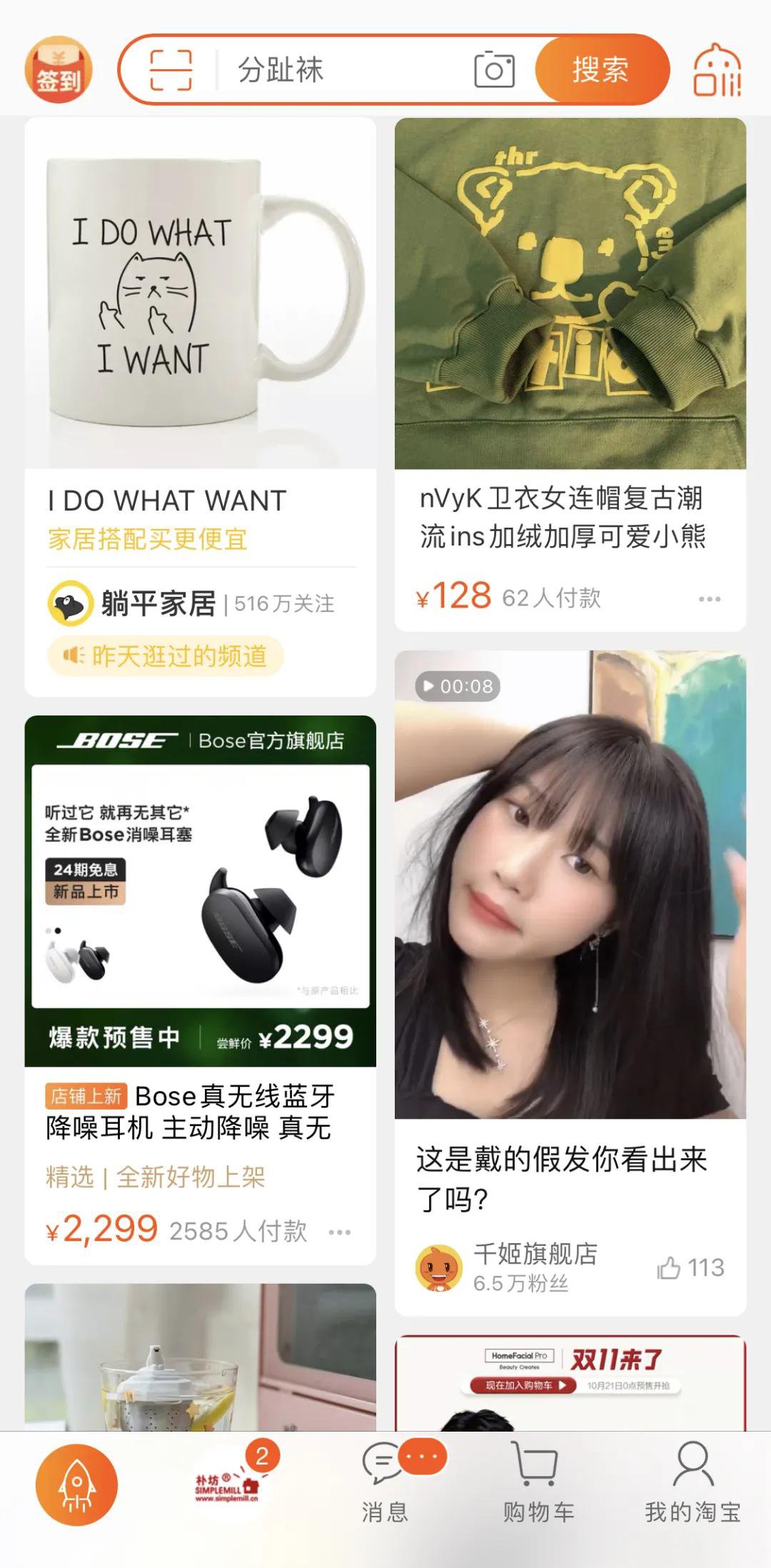Open the nVyK green hoodie product

tap(570, 300)
